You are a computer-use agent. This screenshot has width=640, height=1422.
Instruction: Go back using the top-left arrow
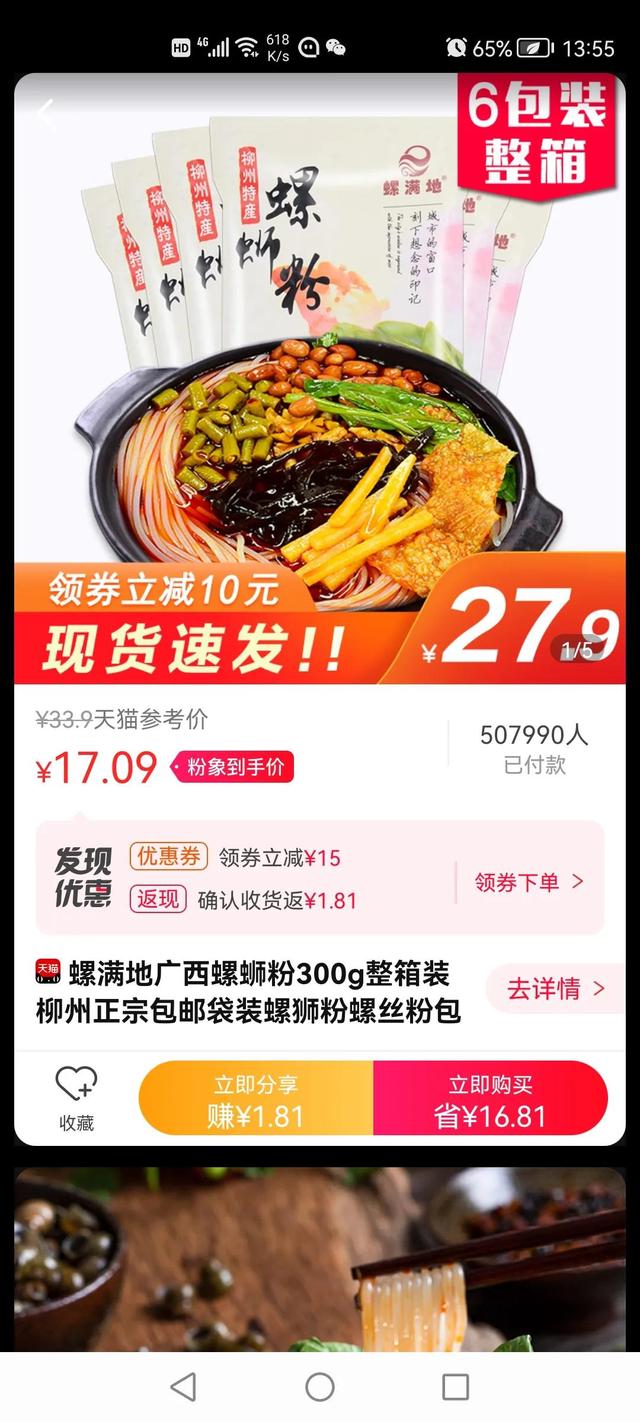(46, 113)
